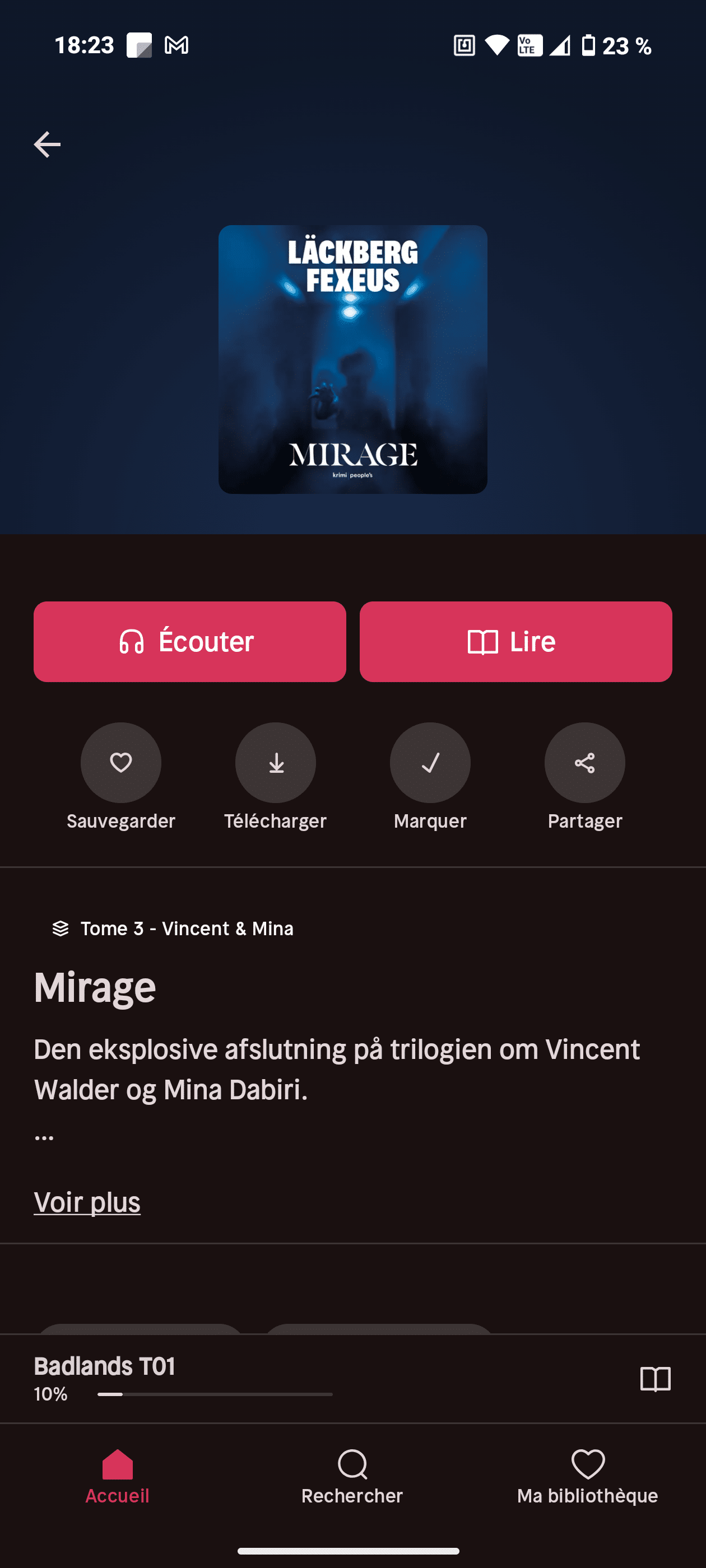Start listening with the Écouter button
Viewport: 706px width, 1568px height.
coord(189,642)
